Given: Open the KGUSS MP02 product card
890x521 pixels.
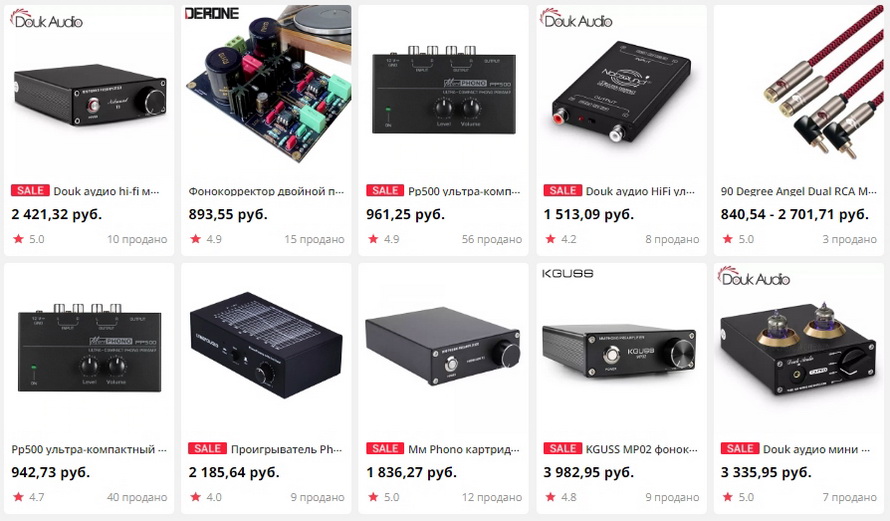Looking at the screenshot, I should click(x=621, y=355).
